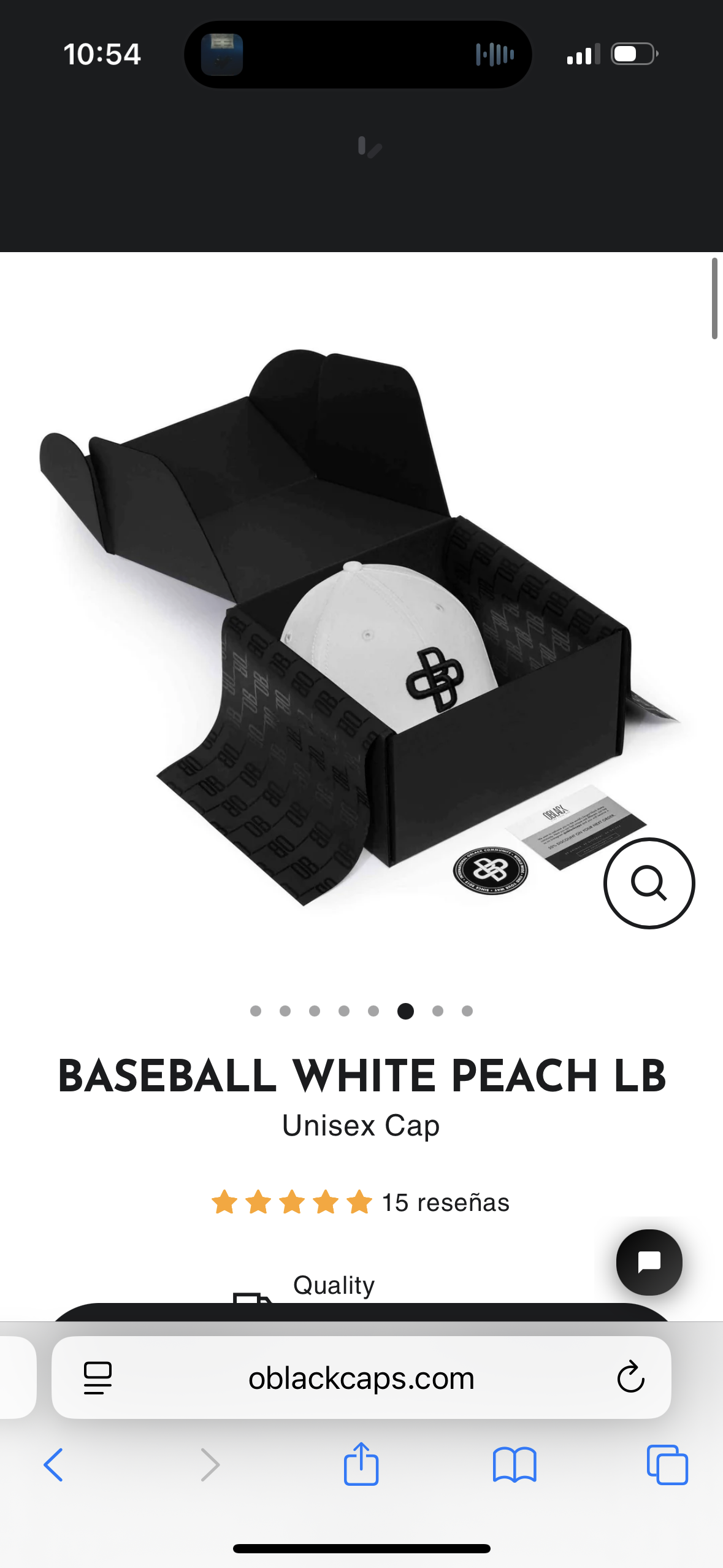Screen dimensions: 723x1568
Task: Share this page
Action: tap(361, 1464)
